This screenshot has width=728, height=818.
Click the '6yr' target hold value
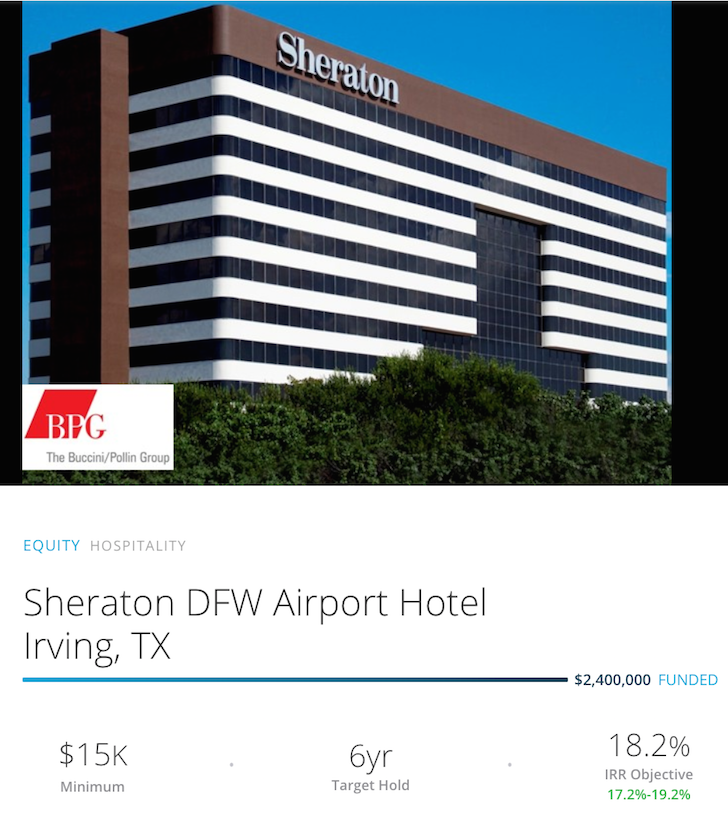click(370, 756)
